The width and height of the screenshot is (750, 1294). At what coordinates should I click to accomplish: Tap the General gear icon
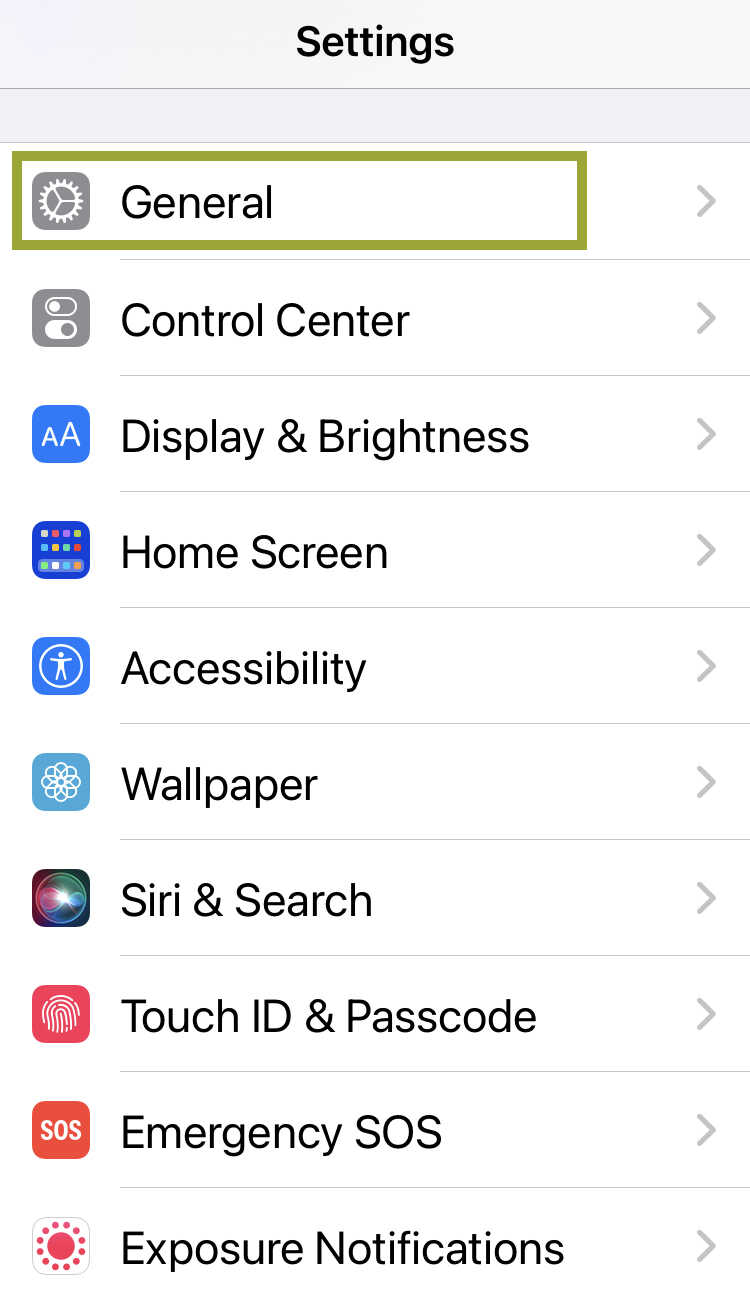click(x=61, y=201)
